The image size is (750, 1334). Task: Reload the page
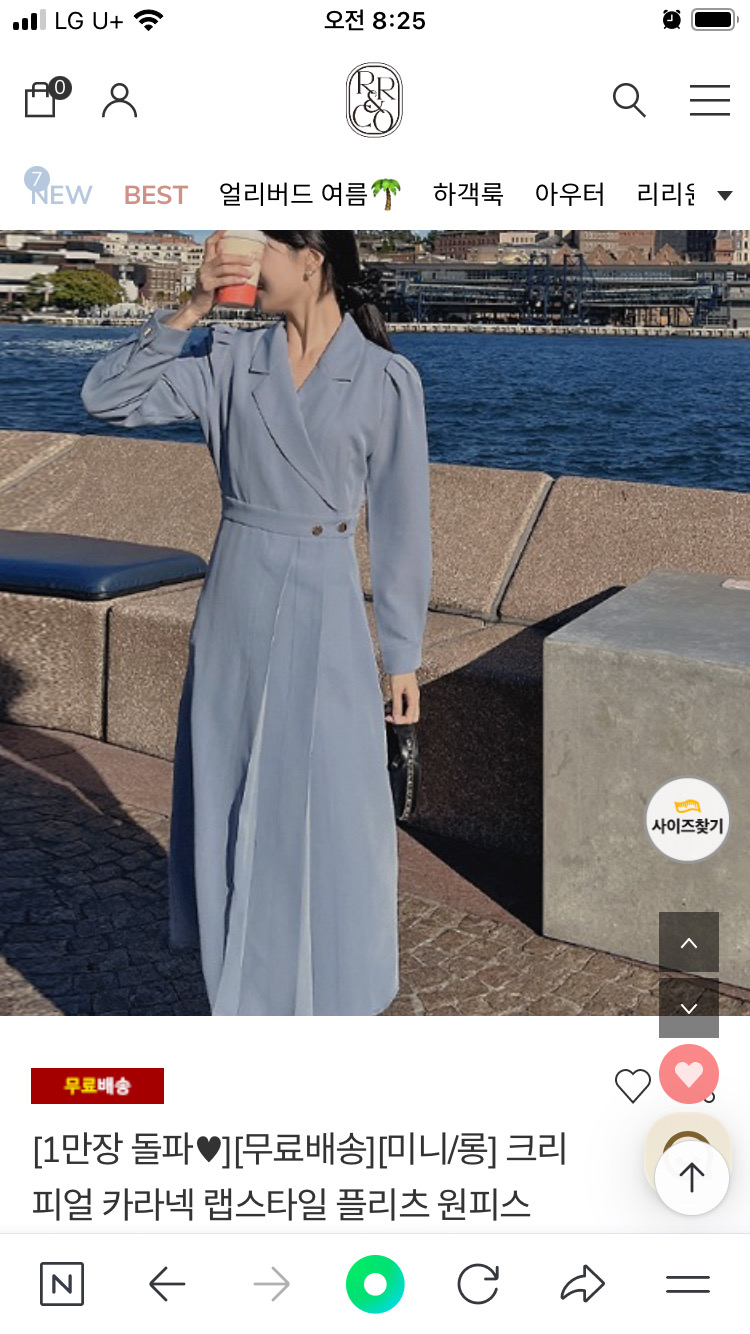tap(478, 1284)
